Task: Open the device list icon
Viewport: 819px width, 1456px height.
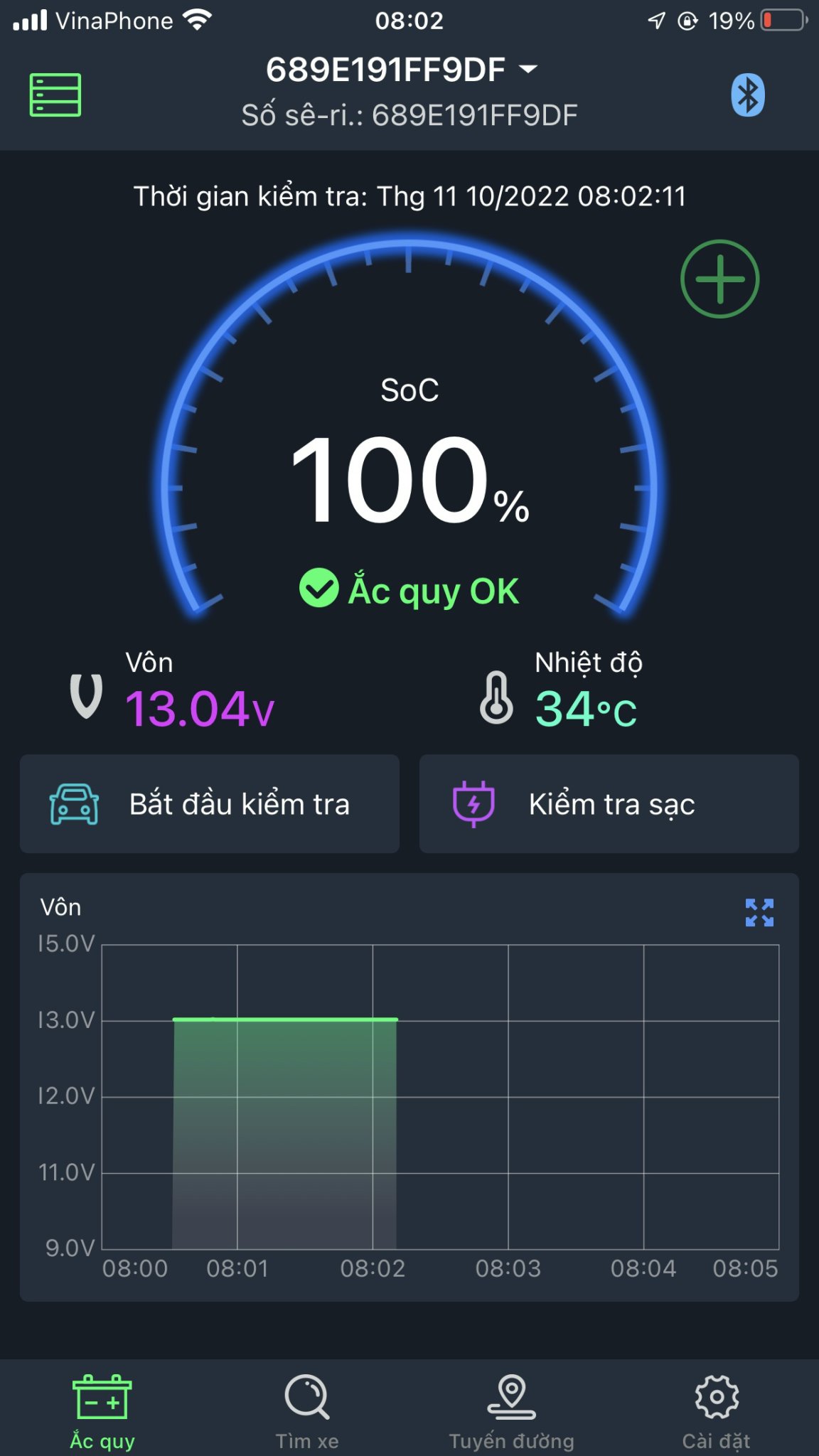Action: click(x=55, y=95)
